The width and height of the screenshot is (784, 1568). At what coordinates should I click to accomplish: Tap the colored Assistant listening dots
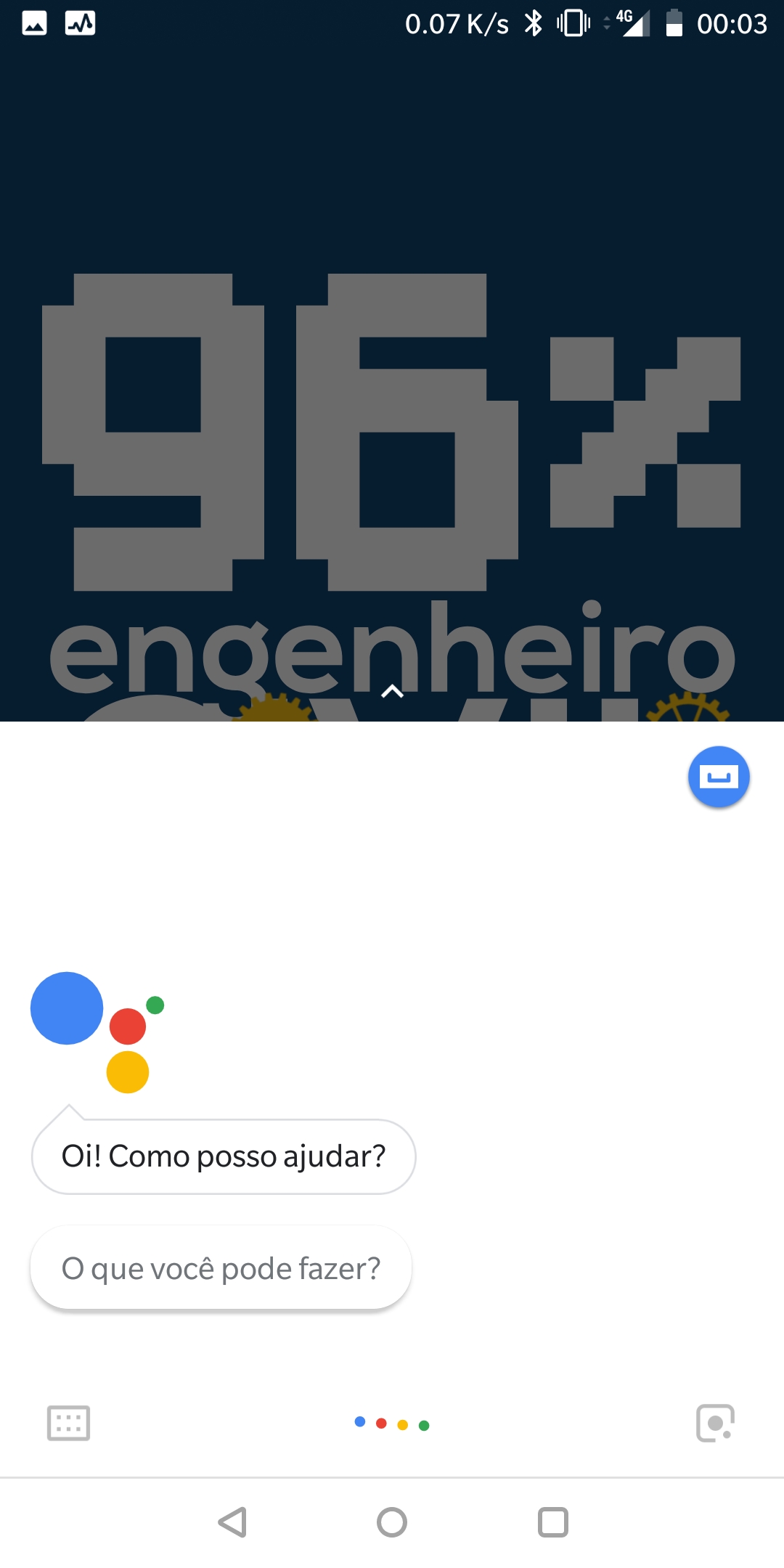tap(392, 1424)
